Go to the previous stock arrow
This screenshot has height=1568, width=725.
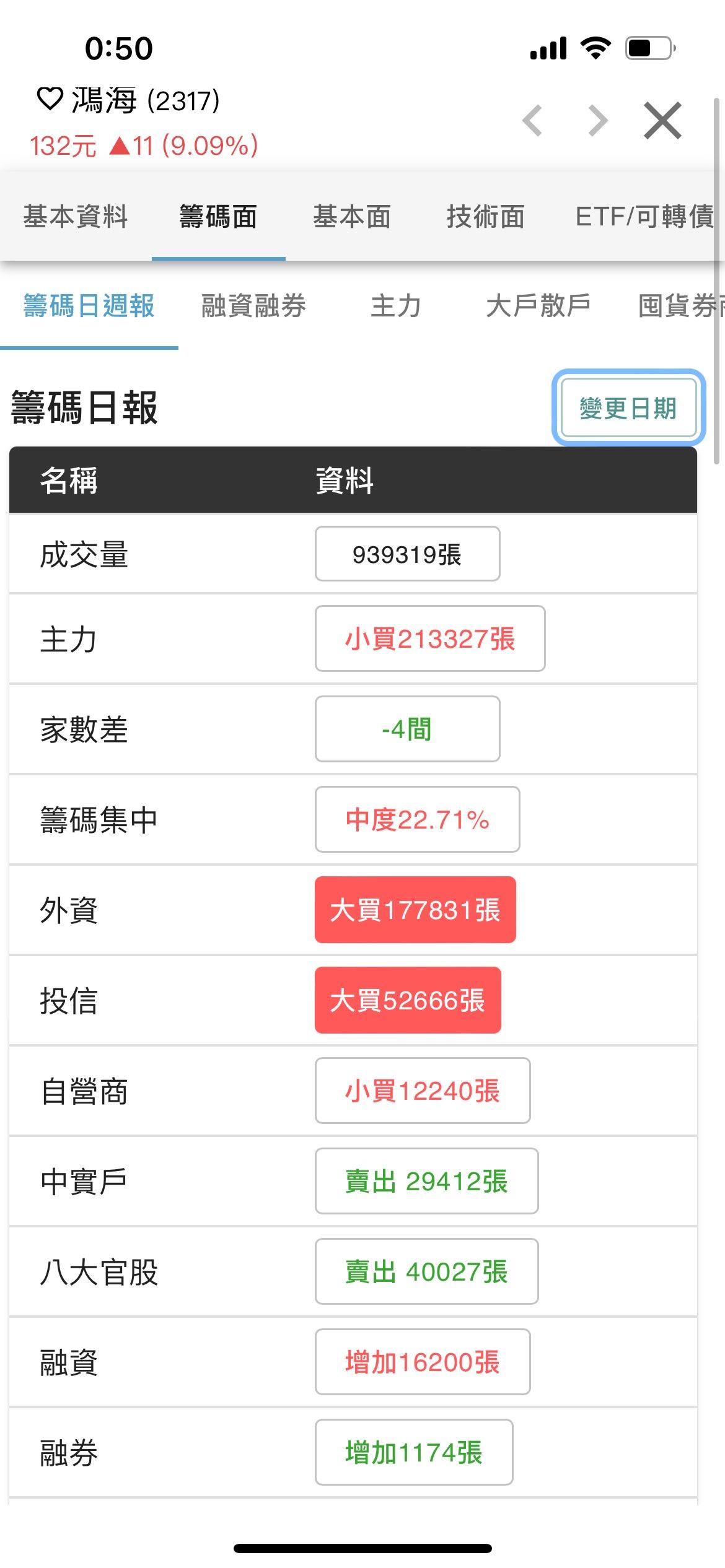coord(532,120)
